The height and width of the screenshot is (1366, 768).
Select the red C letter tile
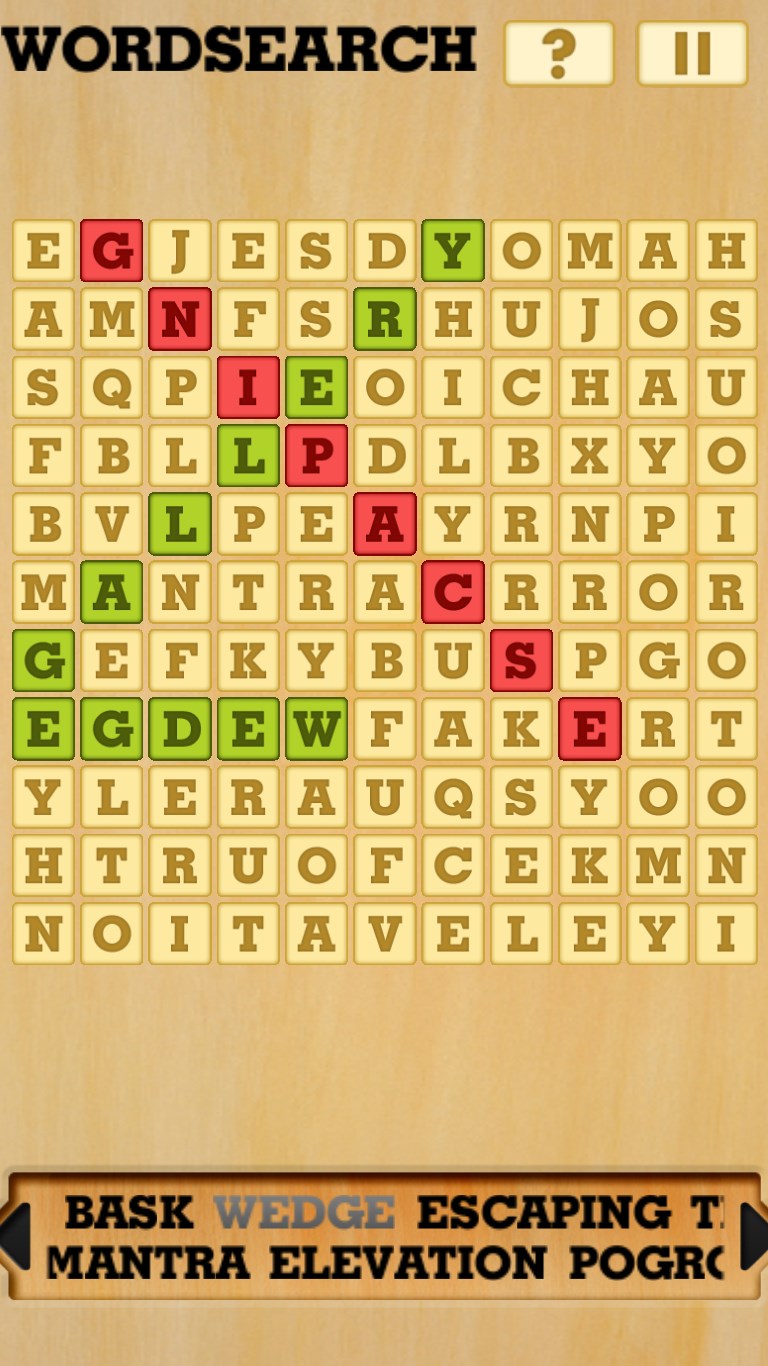click(x=453, y=592)
